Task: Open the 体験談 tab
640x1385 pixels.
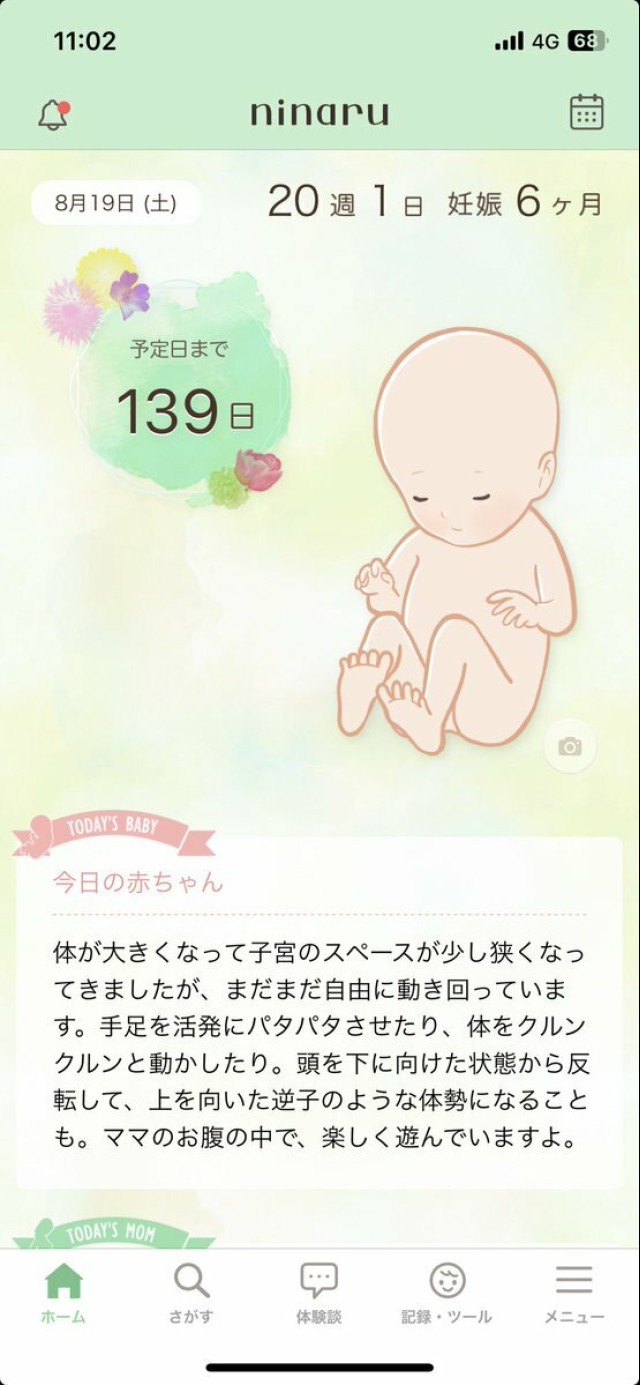Action: [x=319, y=1293]
